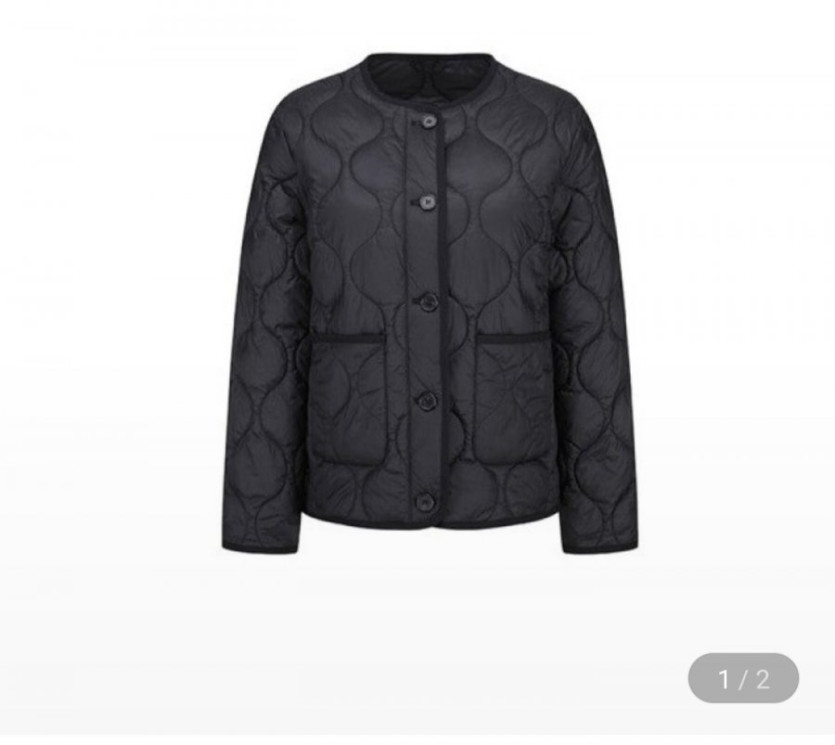Open the black quilted jacket photo
This screenshot has height=745, width=835.
coord(428,300)
